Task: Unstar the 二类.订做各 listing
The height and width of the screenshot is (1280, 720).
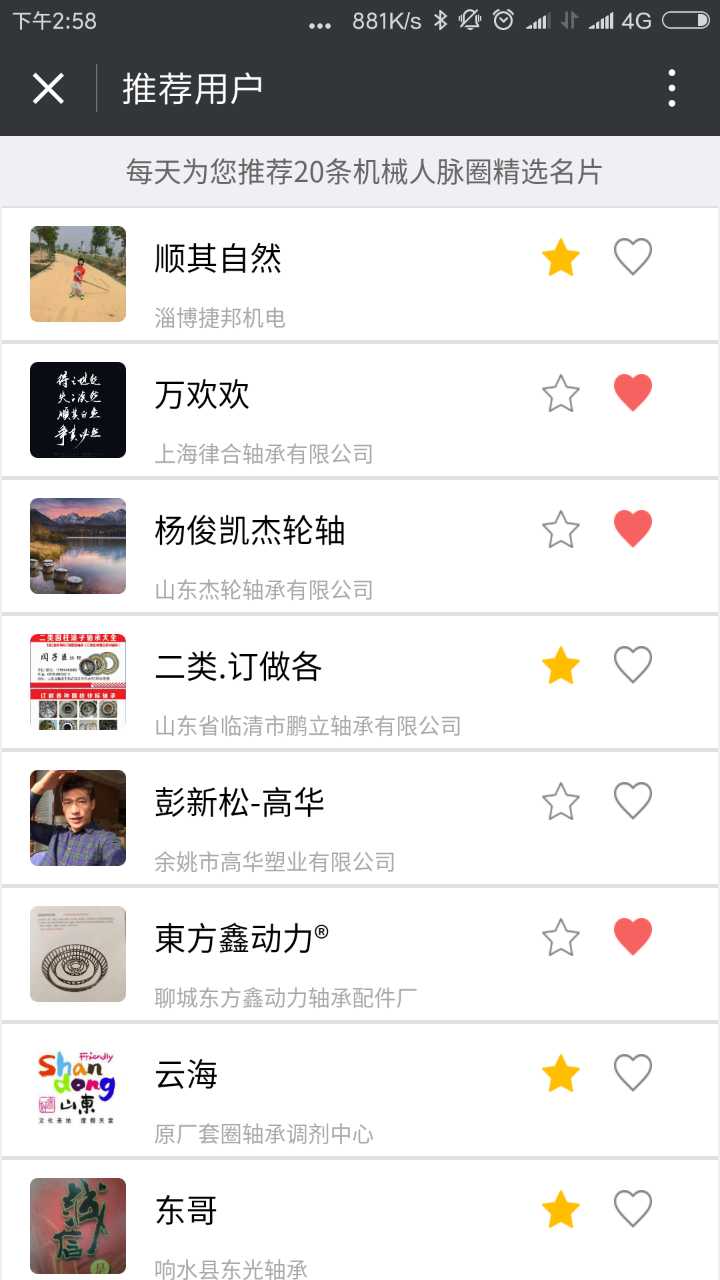Action: pyautogui.click(x=560, y=666)
